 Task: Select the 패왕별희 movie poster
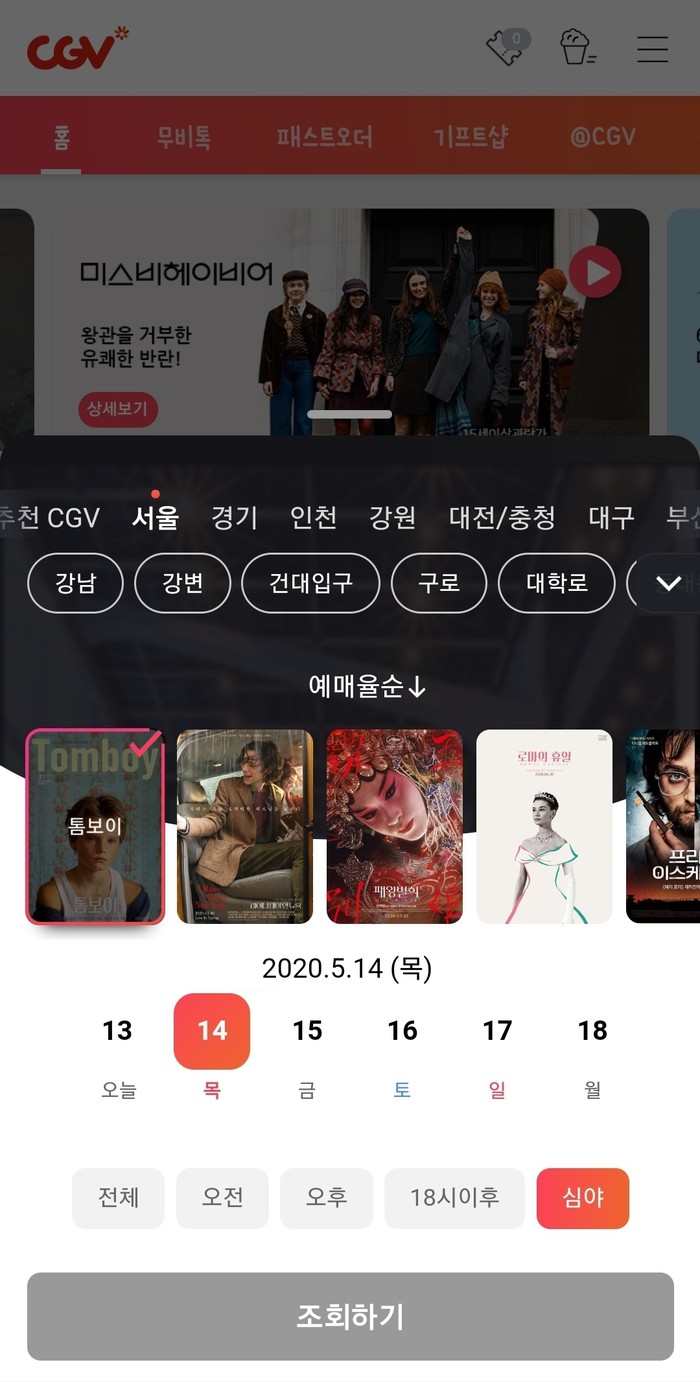[395, 825]
